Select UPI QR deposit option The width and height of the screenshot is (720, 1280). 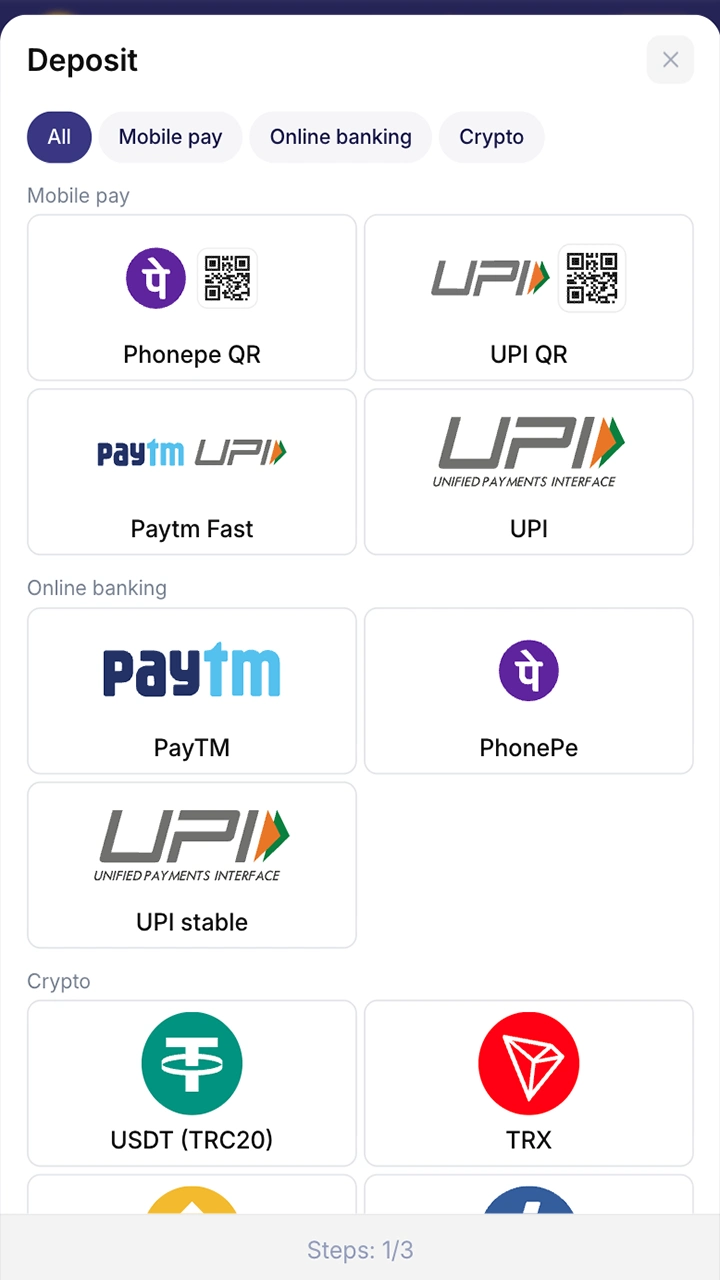point(528,298)
